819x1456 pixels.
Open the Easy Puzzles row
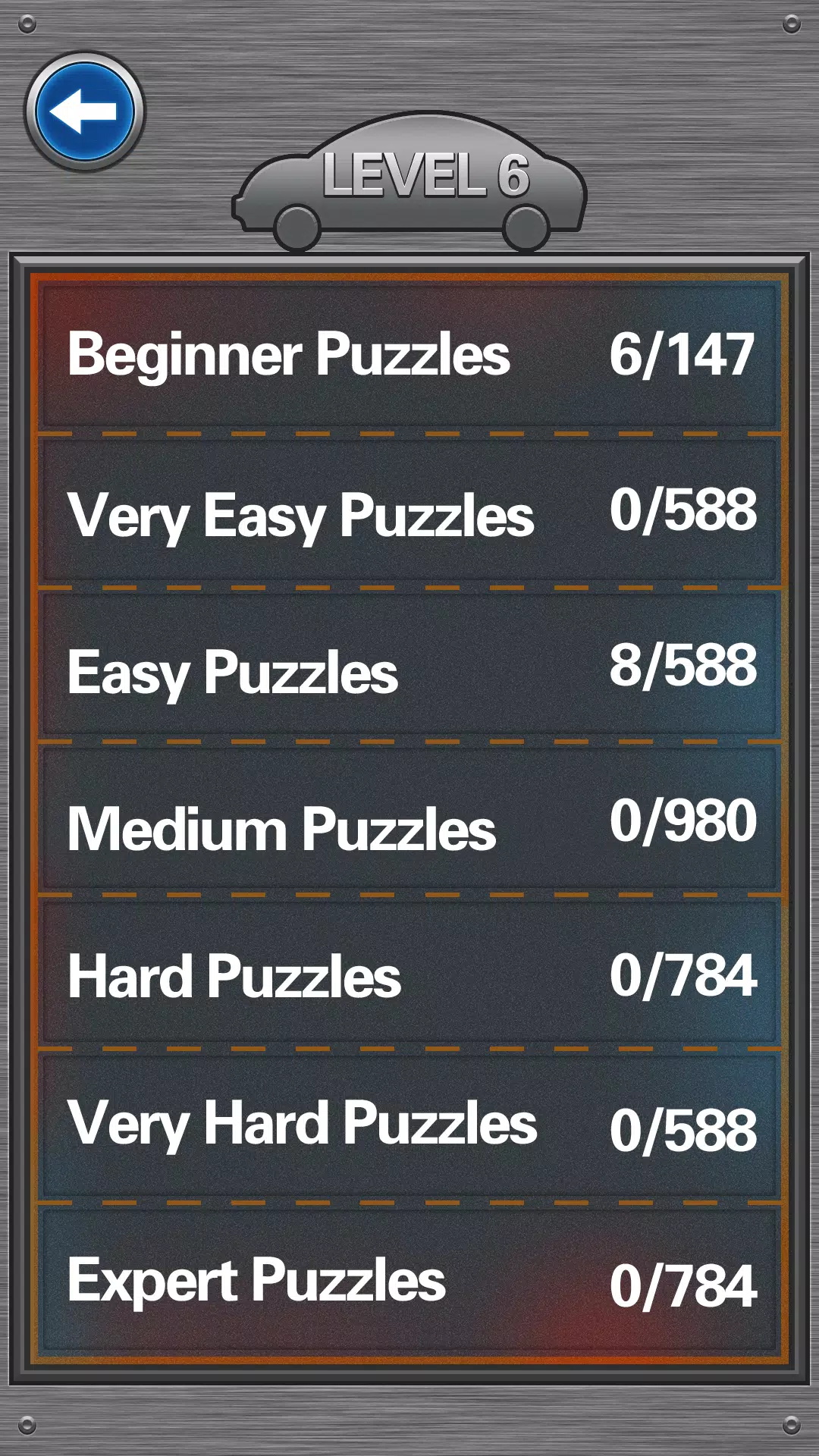[x=409, y=666]
